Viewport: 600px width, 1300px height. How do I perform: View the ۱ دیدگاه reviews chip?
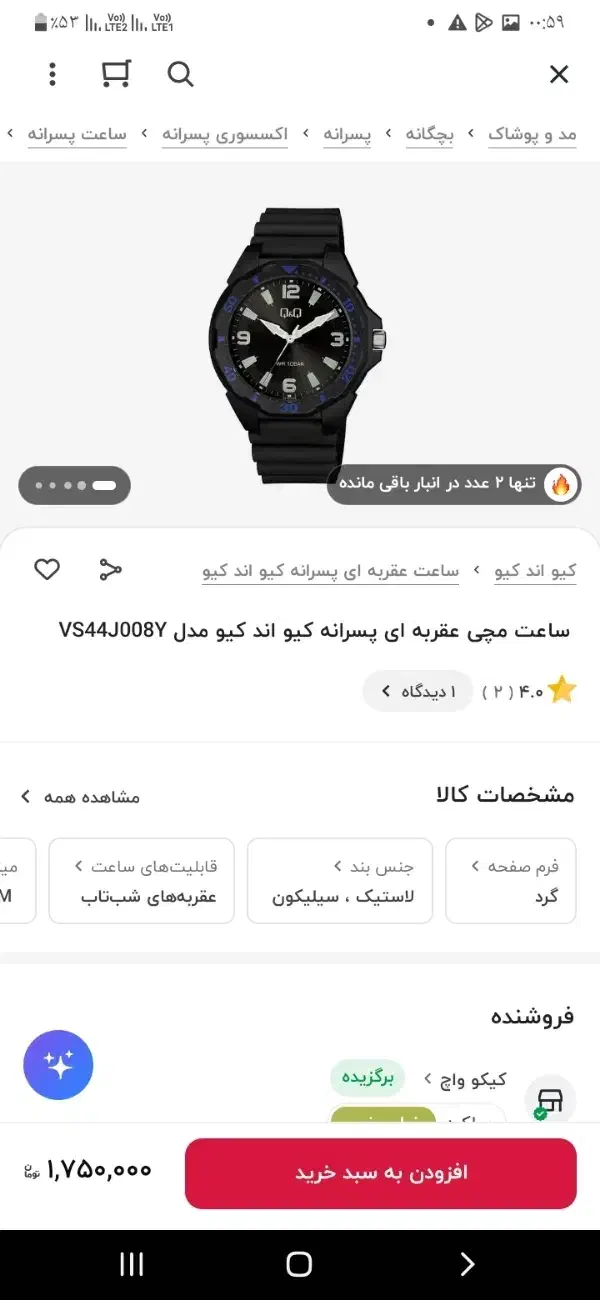(x=417, y=691)
